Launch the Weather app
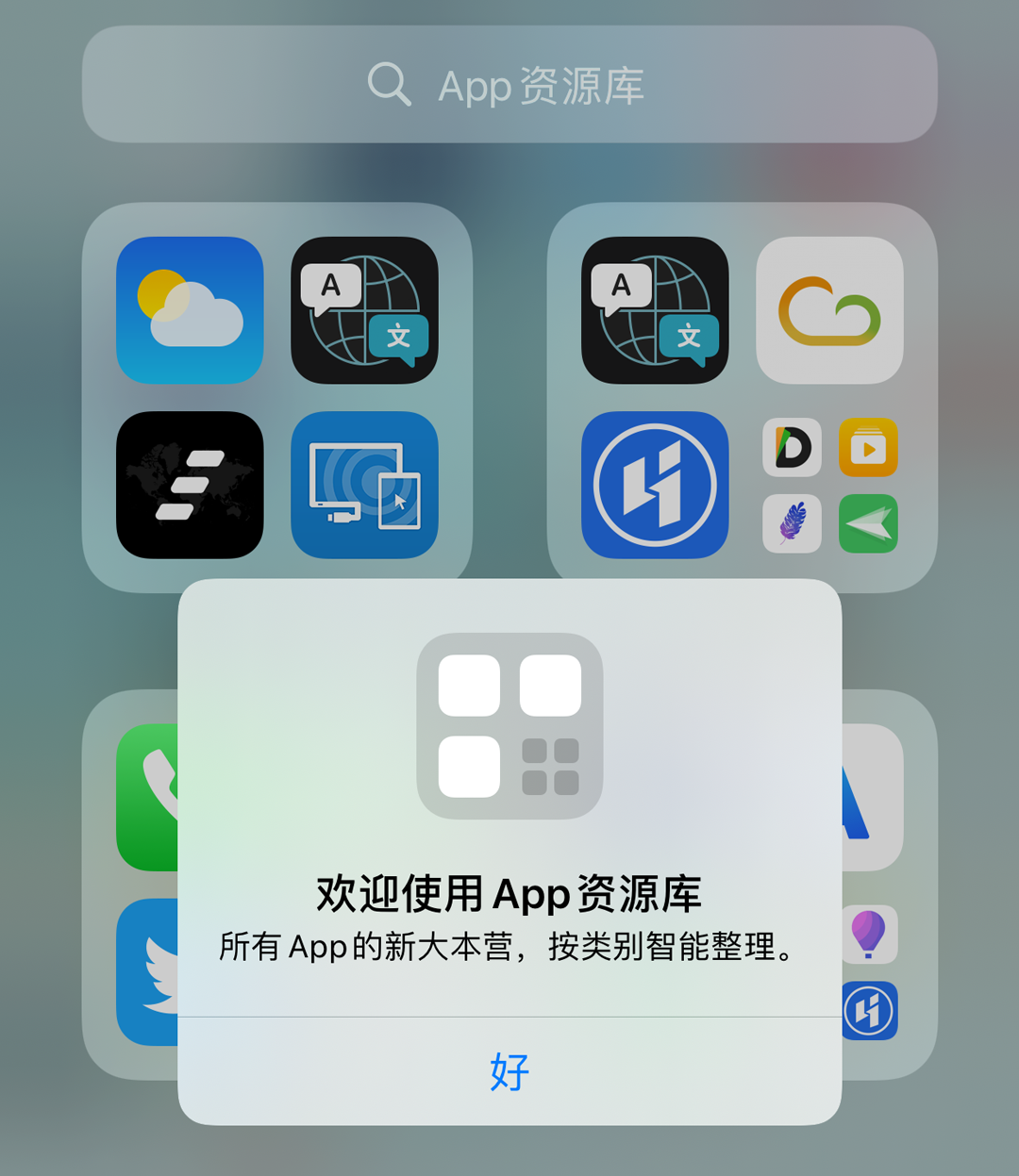Image resolution: width=1019 pixels, height=1176 pixels. pos(190,310)
